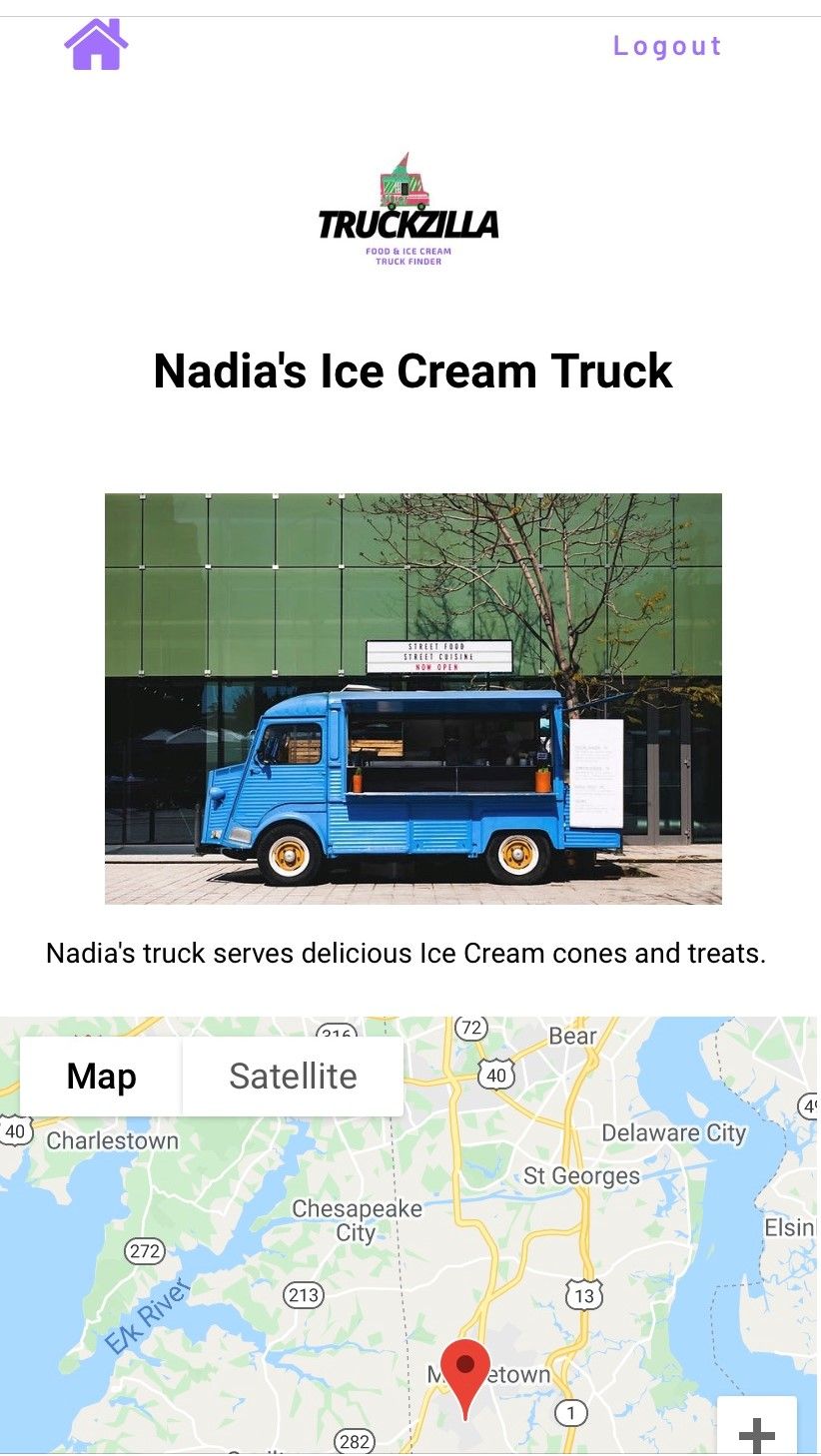Tap the Logout link

tap(666, 46)
